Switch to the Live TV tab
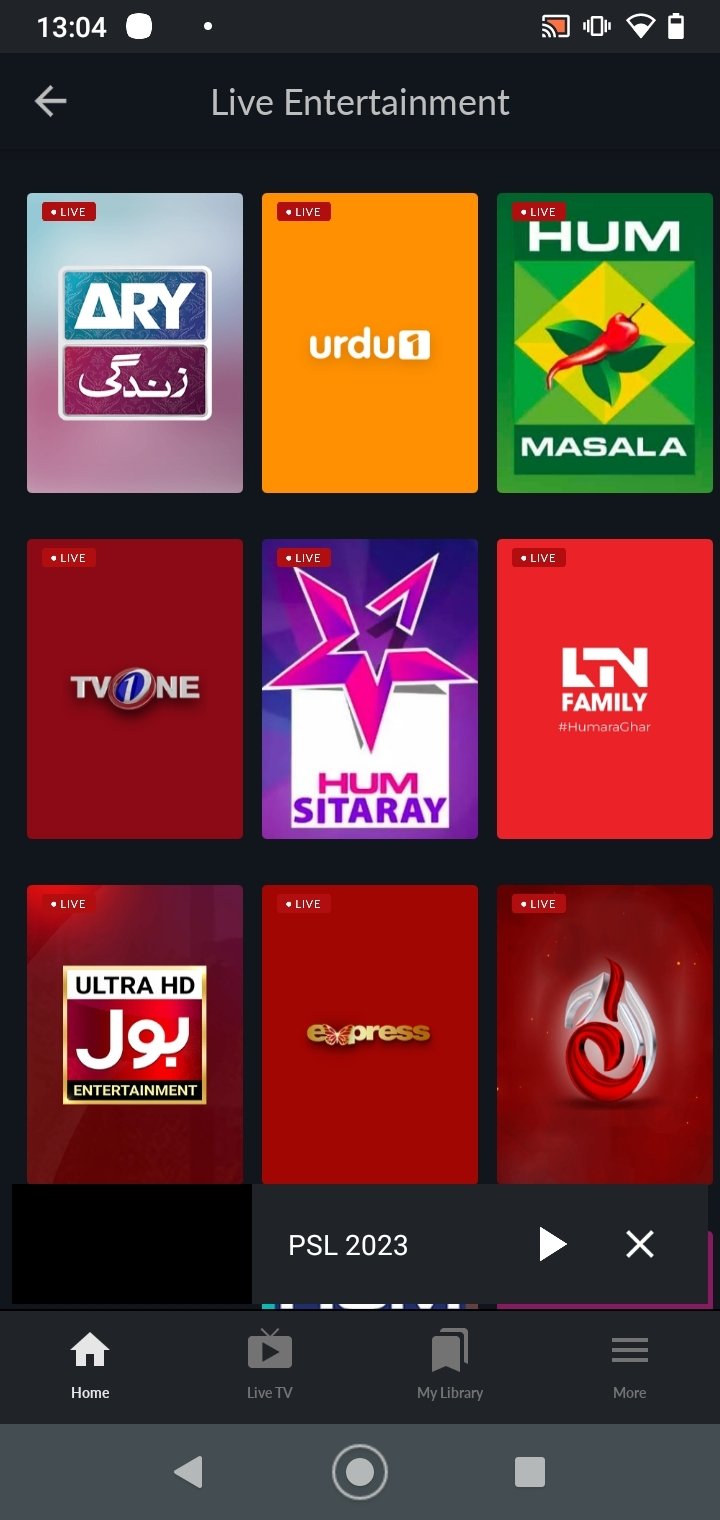 (x=270, y=1365)
